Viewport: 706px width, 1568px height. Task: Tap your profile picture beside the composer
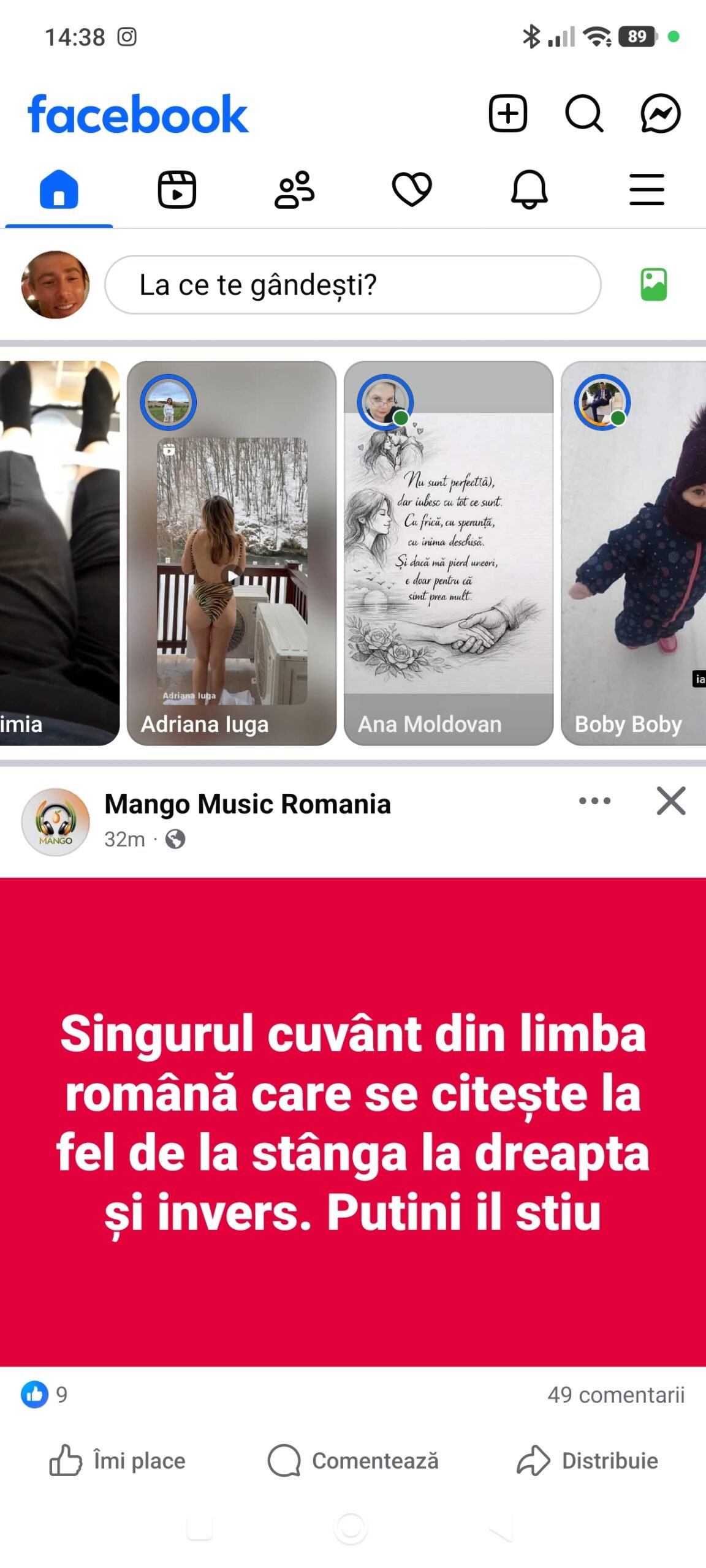55,285
